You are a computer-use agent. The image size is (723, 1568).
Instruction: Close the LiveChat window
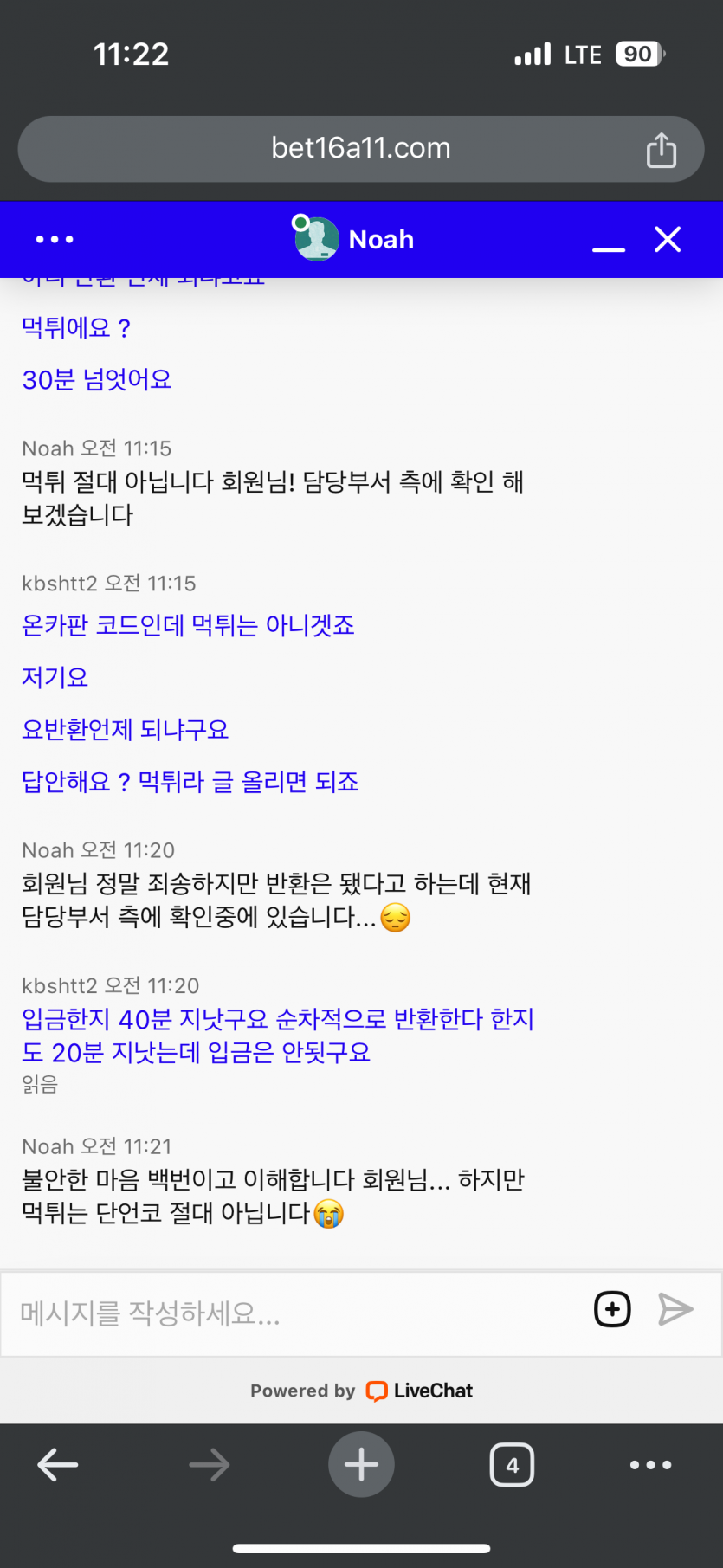pos(668,240)
